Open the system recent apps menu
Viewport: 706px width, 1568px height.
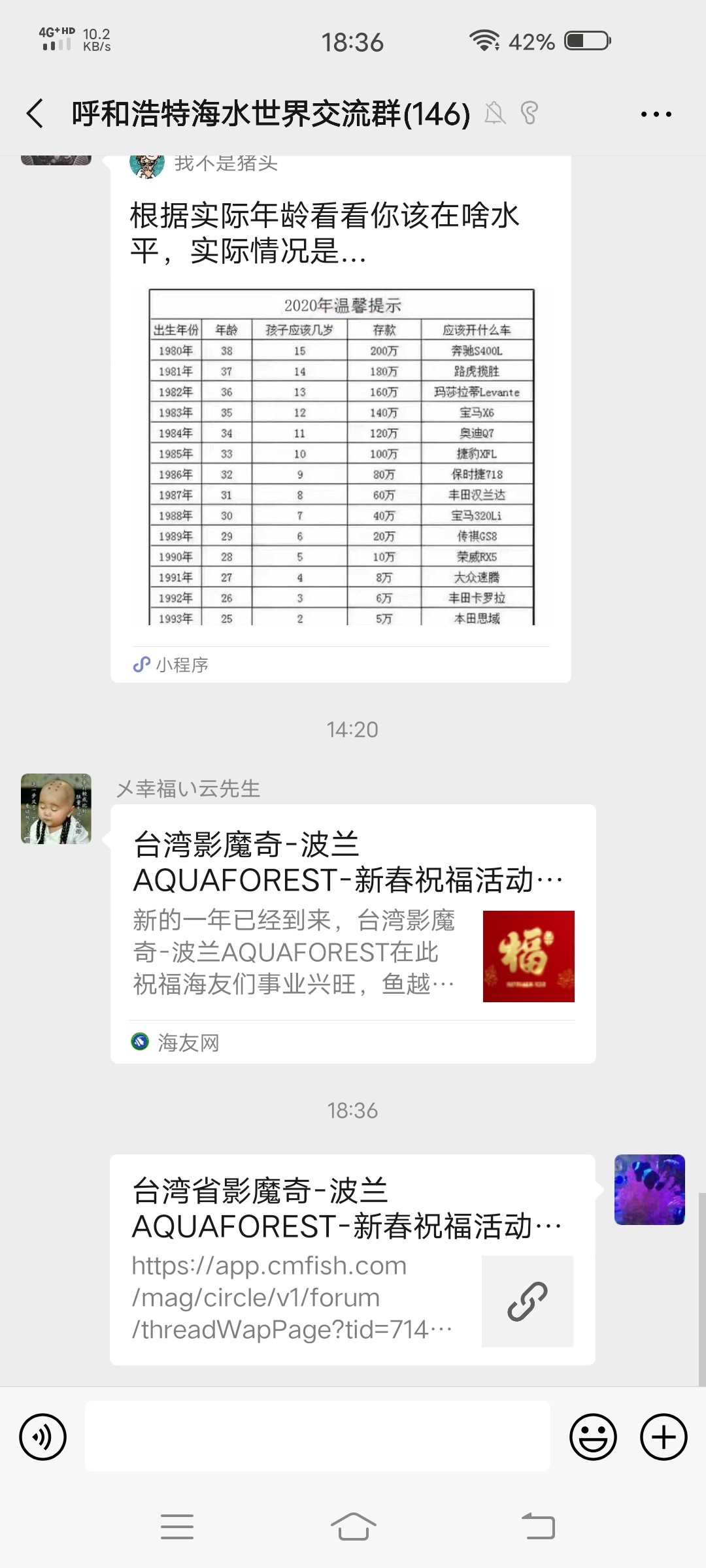pyautogui.click(x=177, y=1527)
